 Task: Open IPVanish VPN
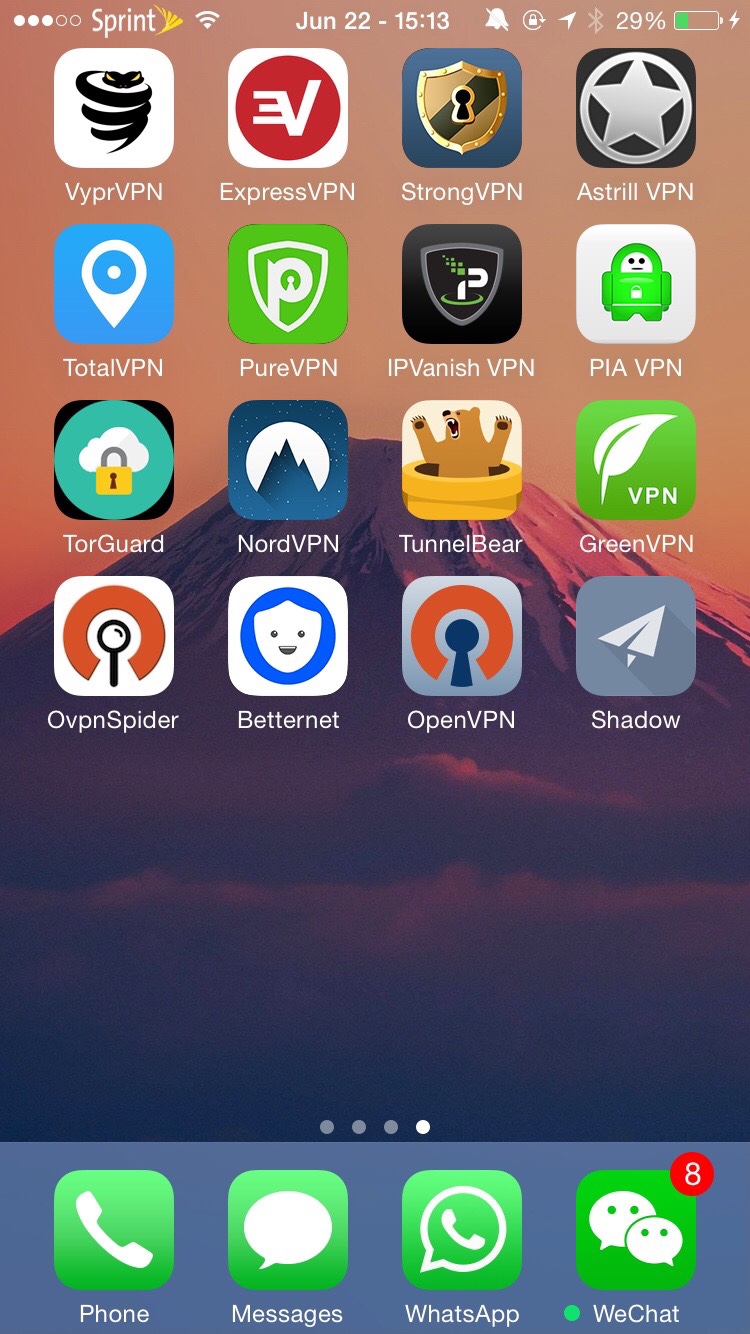[462, 284]
